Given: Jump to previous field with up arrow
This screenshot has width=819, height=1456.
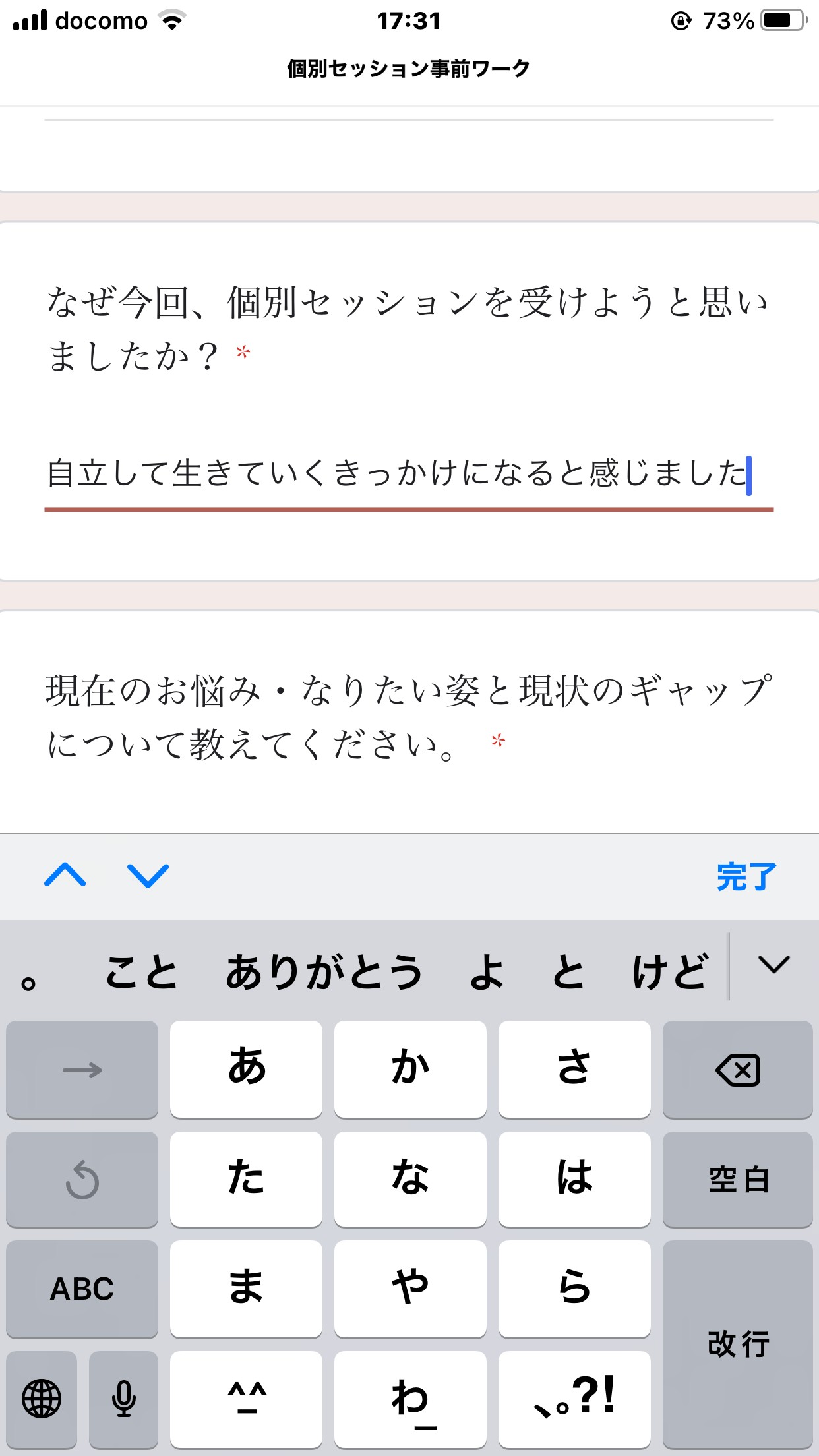Looking at the screenshot, I should 65,876.
